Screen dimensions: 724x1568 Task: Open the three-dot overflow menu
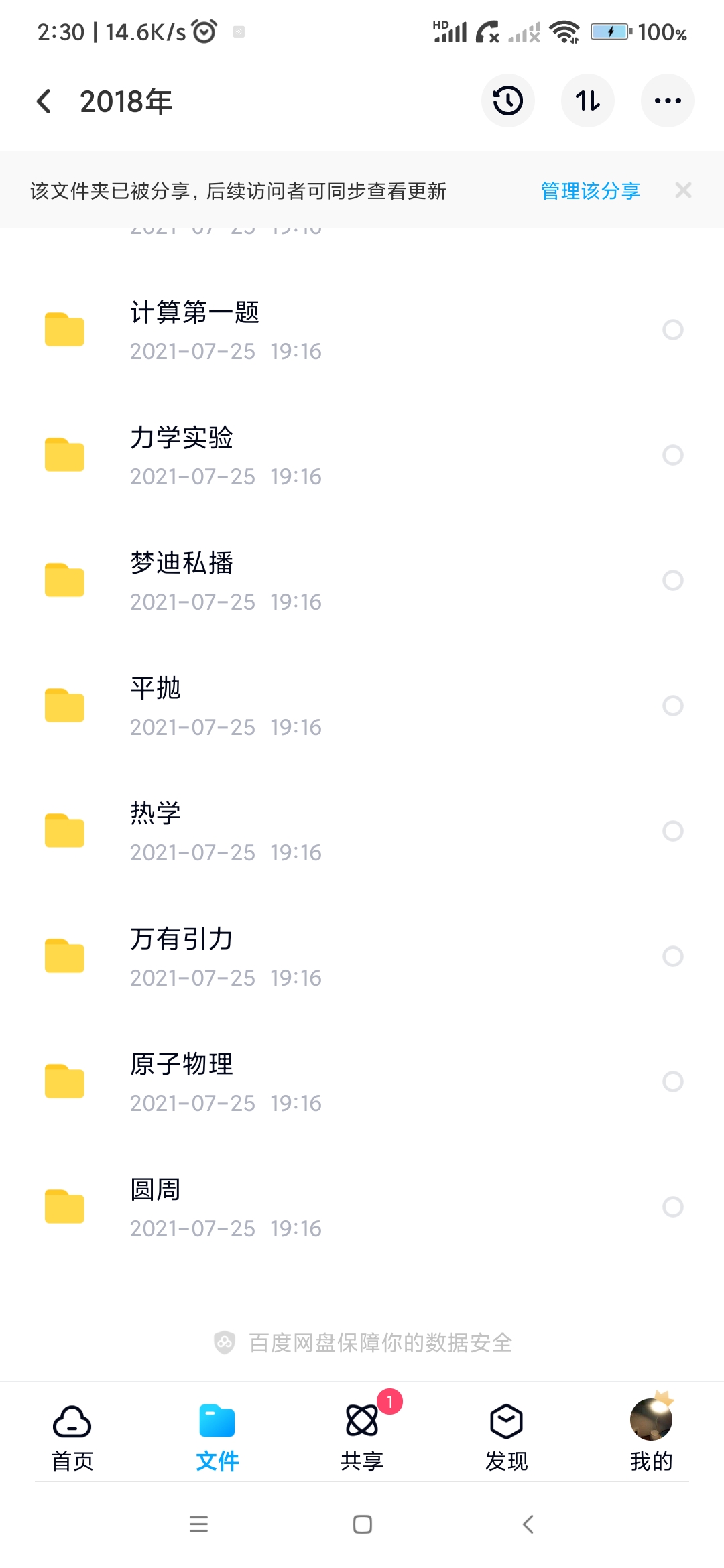point(667,101)
